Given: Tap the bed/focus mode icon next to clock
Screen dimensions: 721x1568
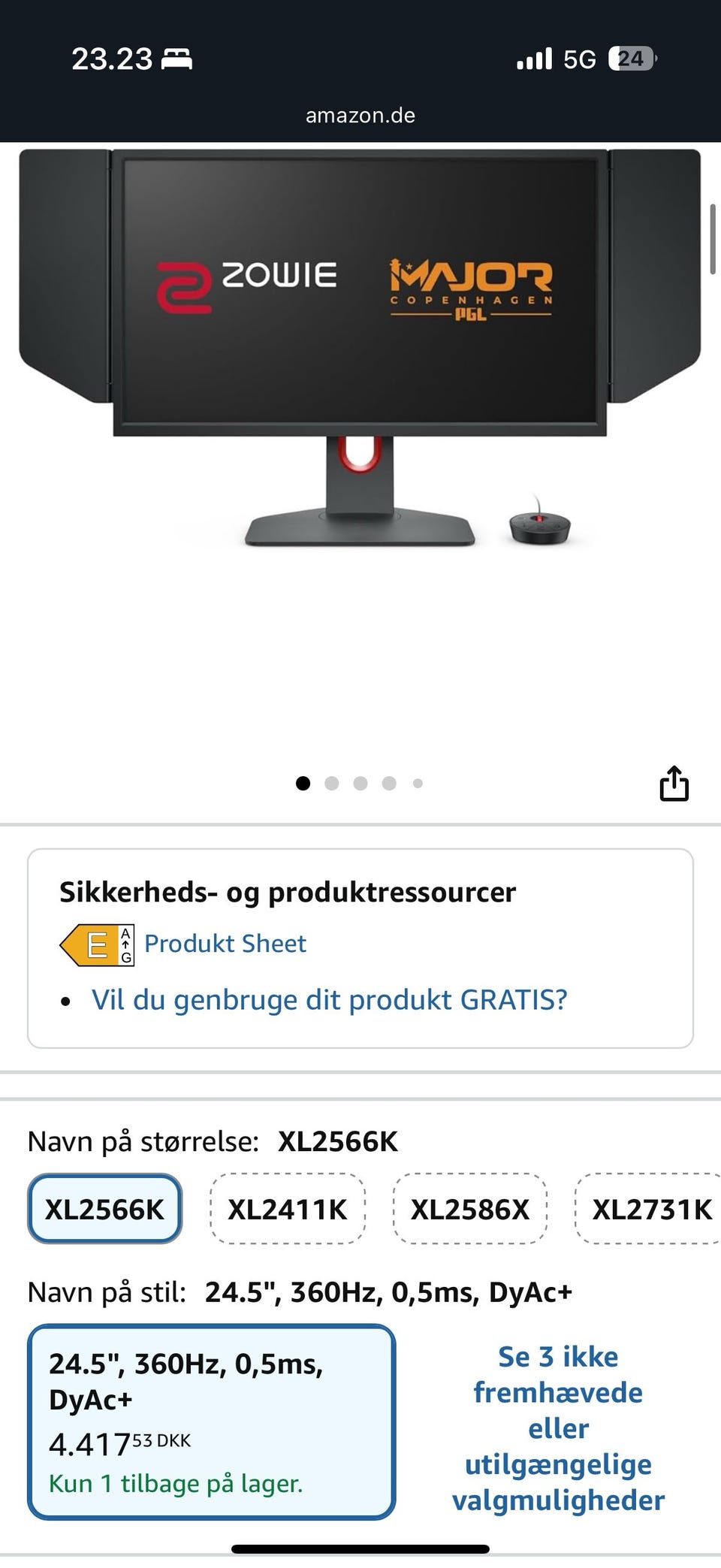Looking at the screenshot, I should 178,59.
